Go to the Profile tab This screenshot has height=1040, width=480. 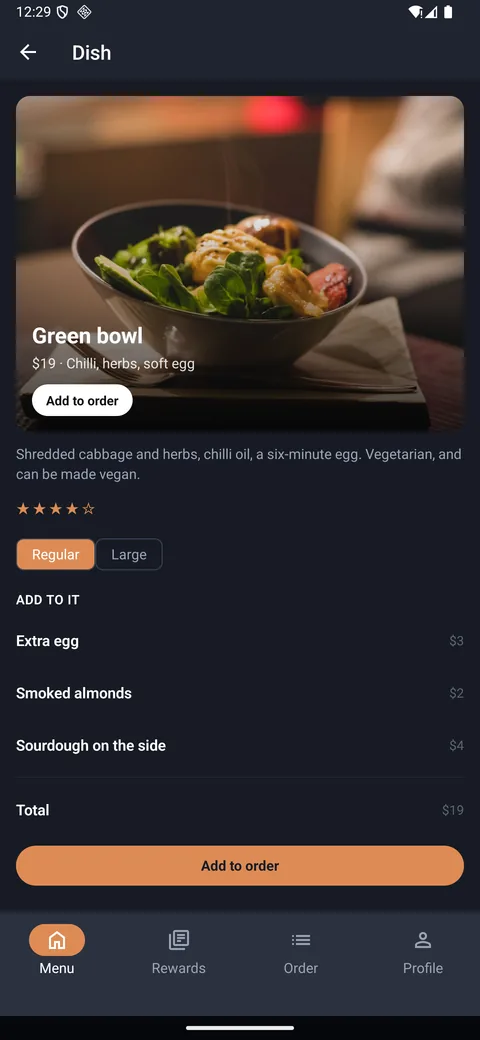tap(422, 950)
